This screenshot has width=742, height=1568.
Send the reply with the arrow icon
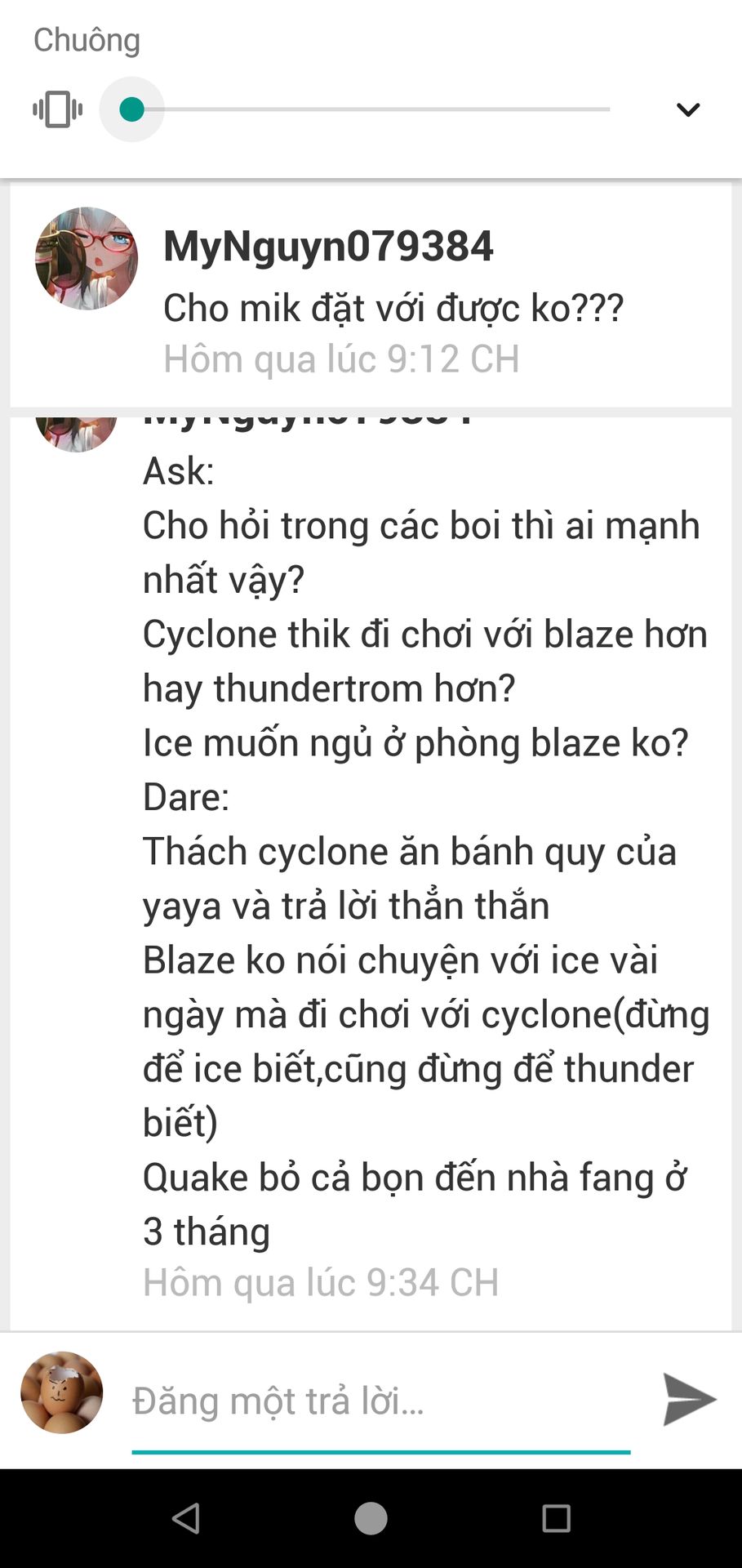pos(688,1400)
